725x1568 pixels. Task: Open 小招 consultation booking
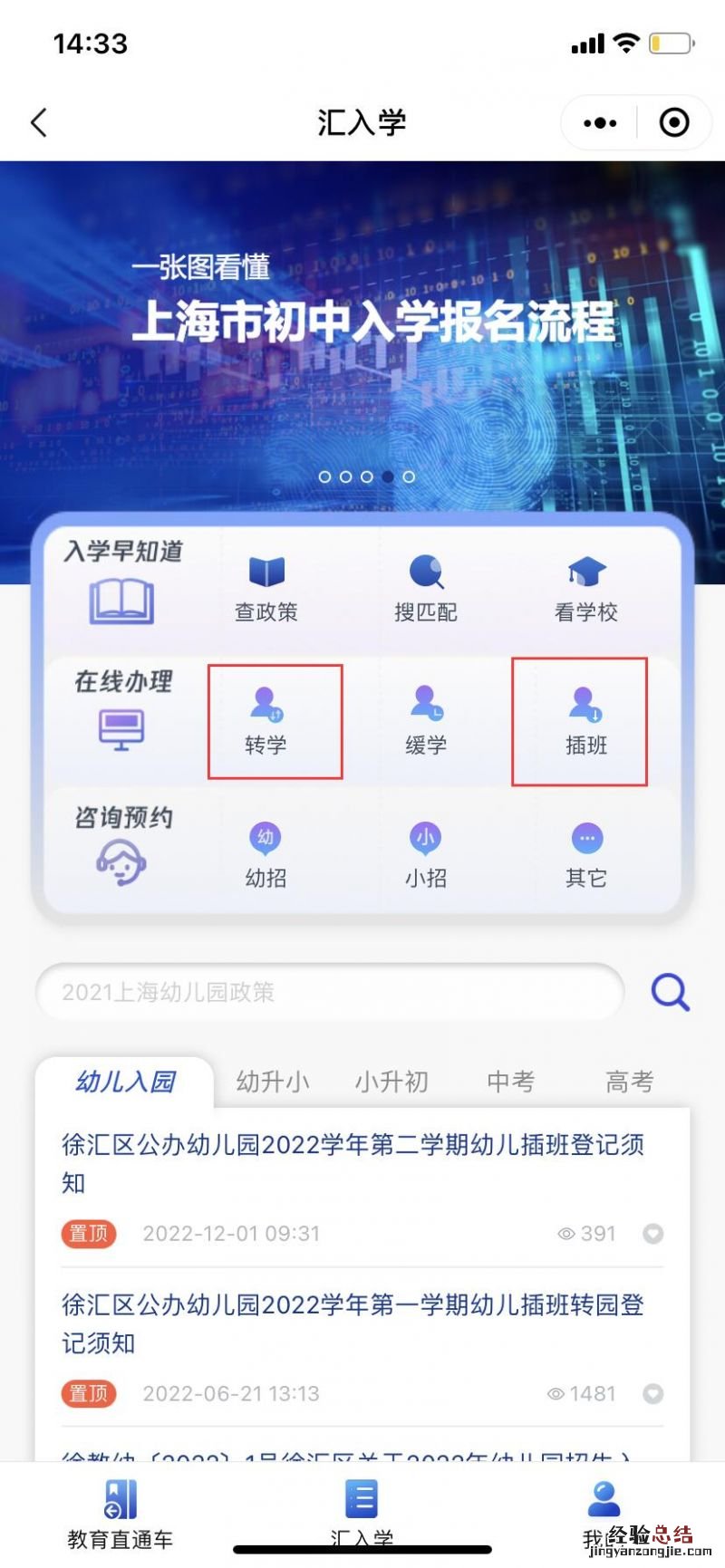coord(426,854)
